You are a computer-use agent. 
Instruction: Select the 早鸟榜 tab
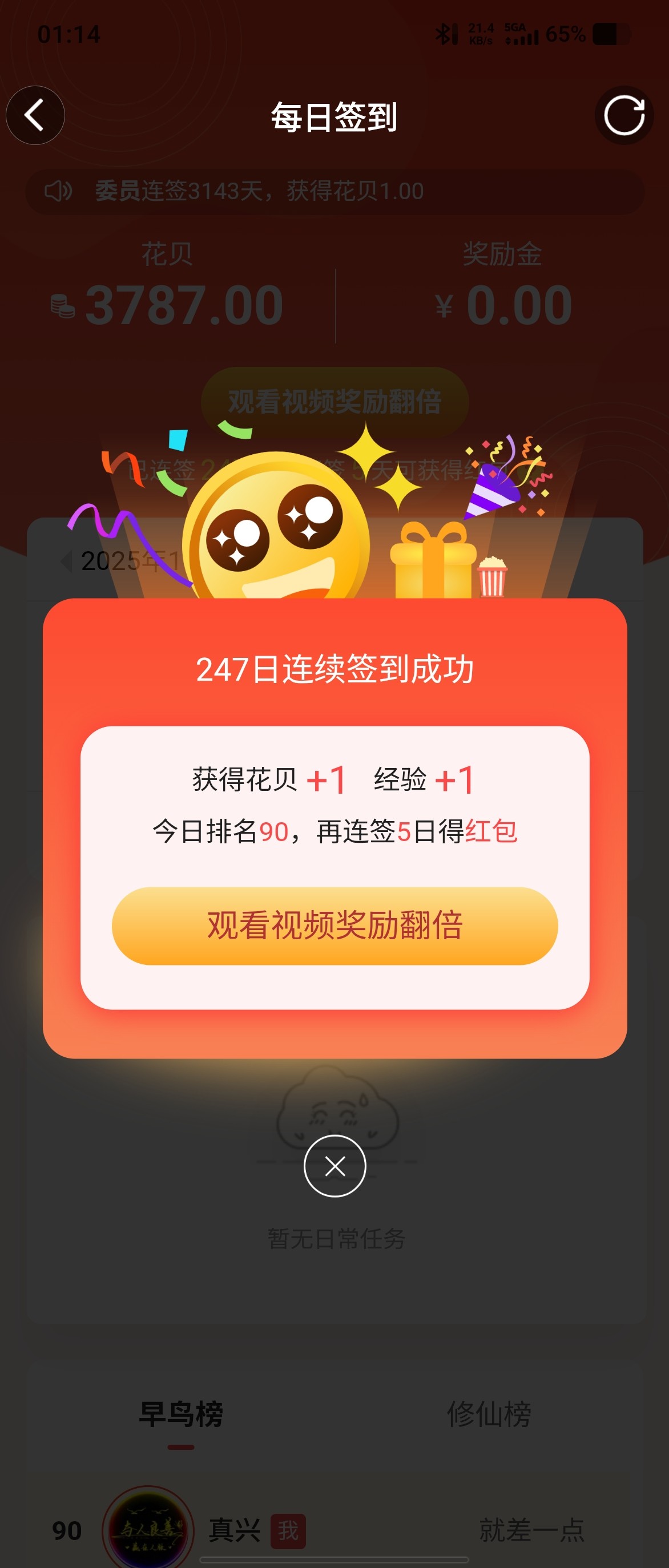(181, 1413)
